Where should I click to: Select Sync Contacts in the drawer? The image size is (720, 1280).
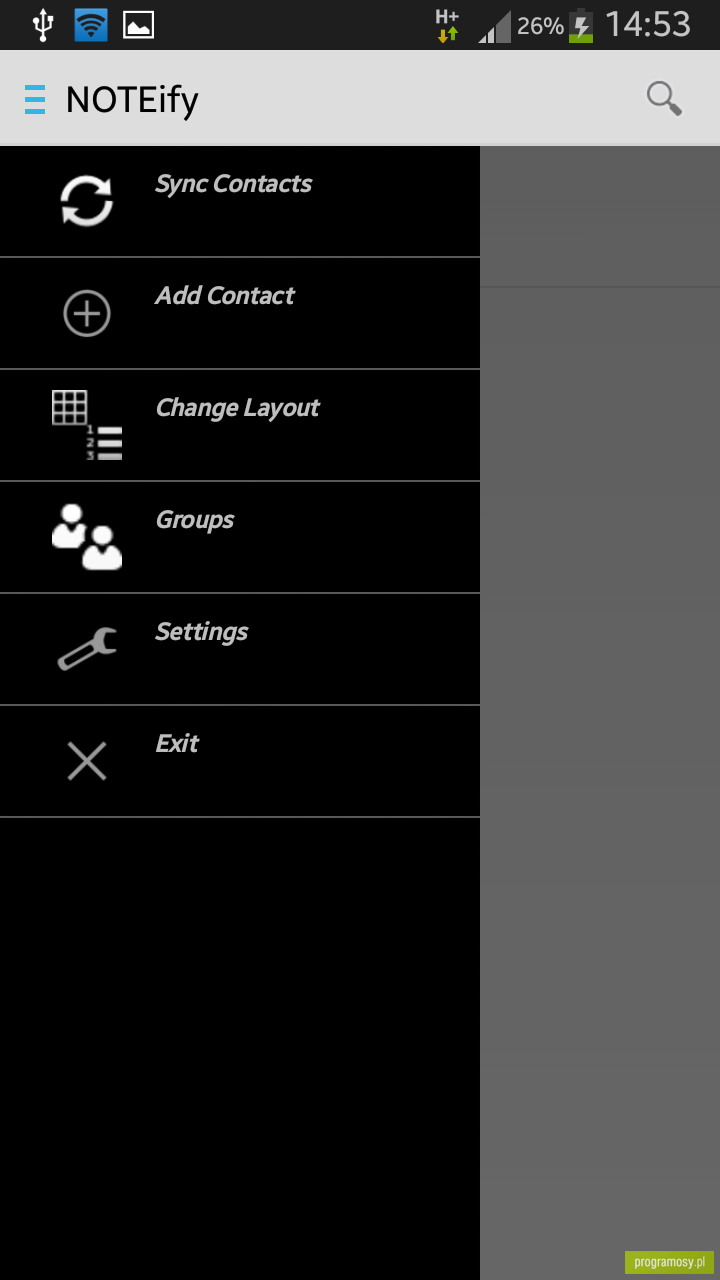click(240, 202)
